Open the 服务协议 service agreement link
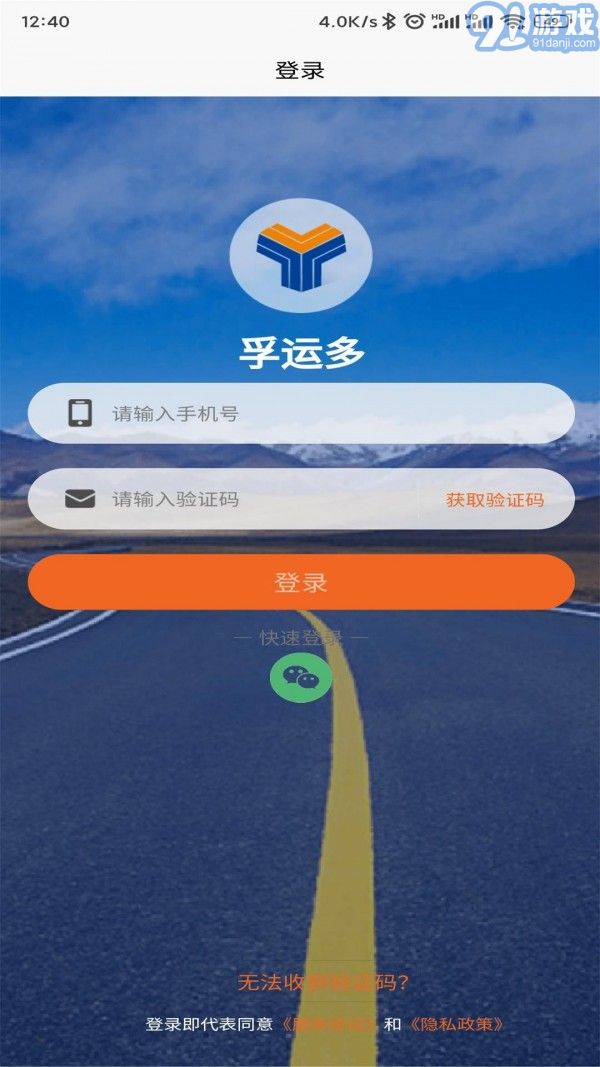Image resolution: width=600 pixels, height=1067 pixels. (331, 1024)
